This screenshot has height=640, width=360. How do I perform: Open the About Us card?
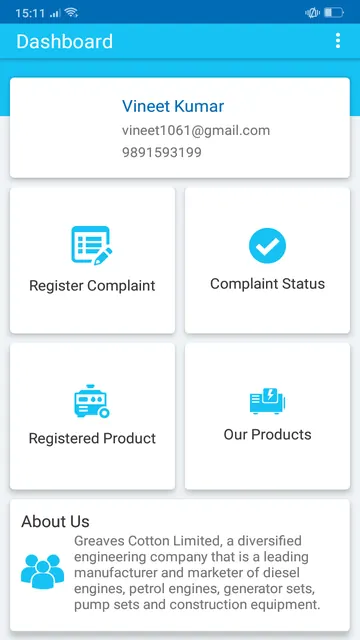[180, 565]
